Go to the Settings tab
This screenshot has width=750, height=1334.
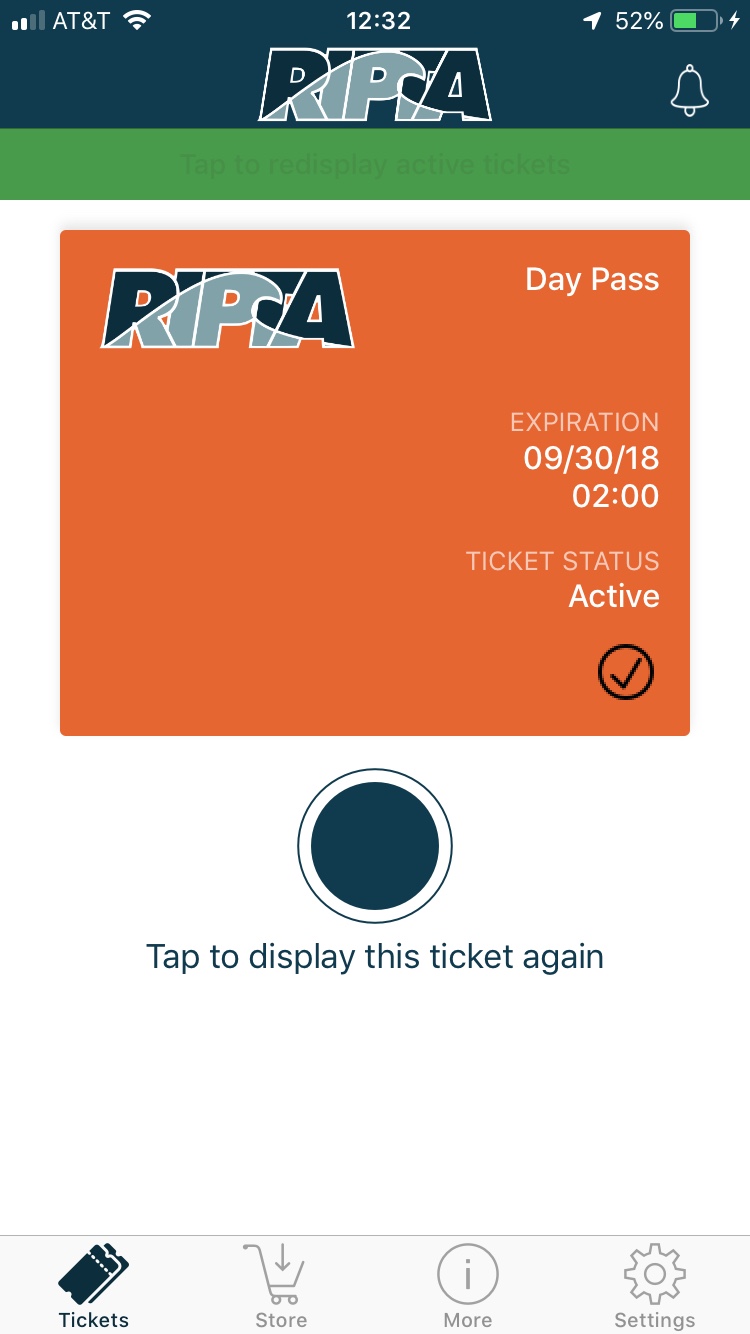point(655,1286)
